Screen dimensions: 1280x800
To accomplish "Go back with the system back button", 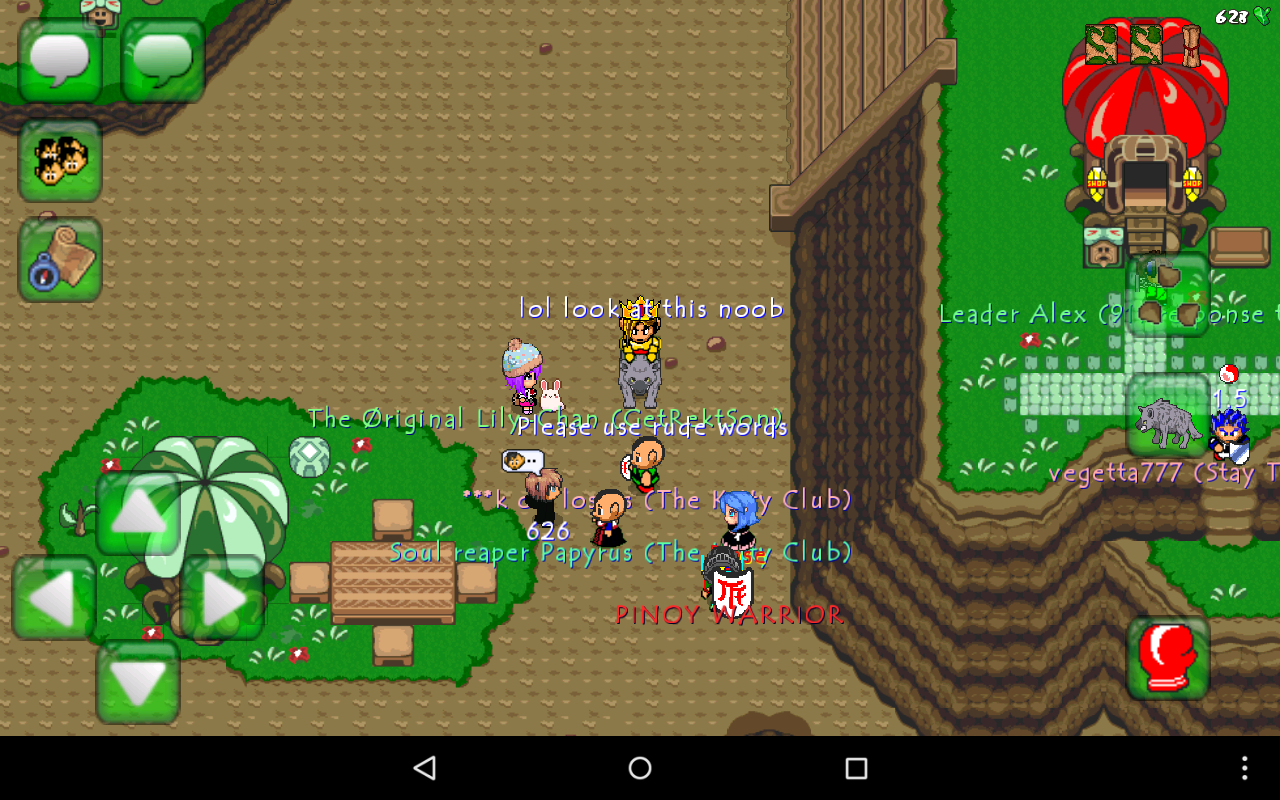I will pyautogui.click(x=425, y=768).
